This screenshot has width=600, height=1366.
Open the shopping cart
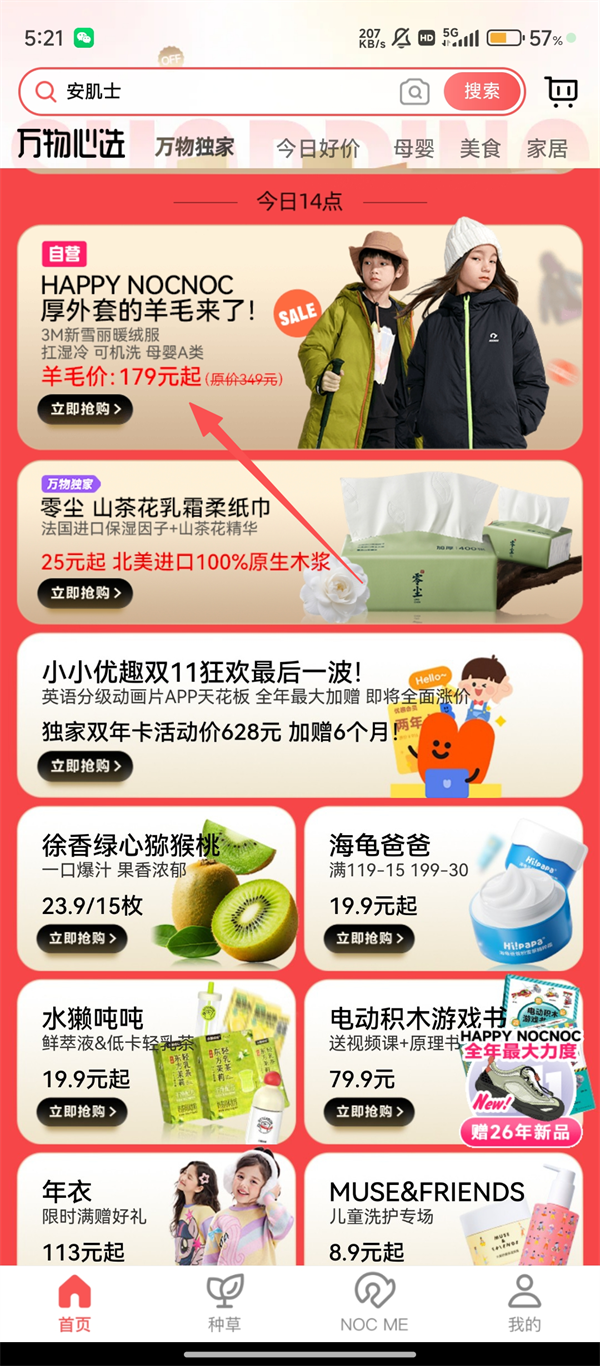tap(562, 92)
